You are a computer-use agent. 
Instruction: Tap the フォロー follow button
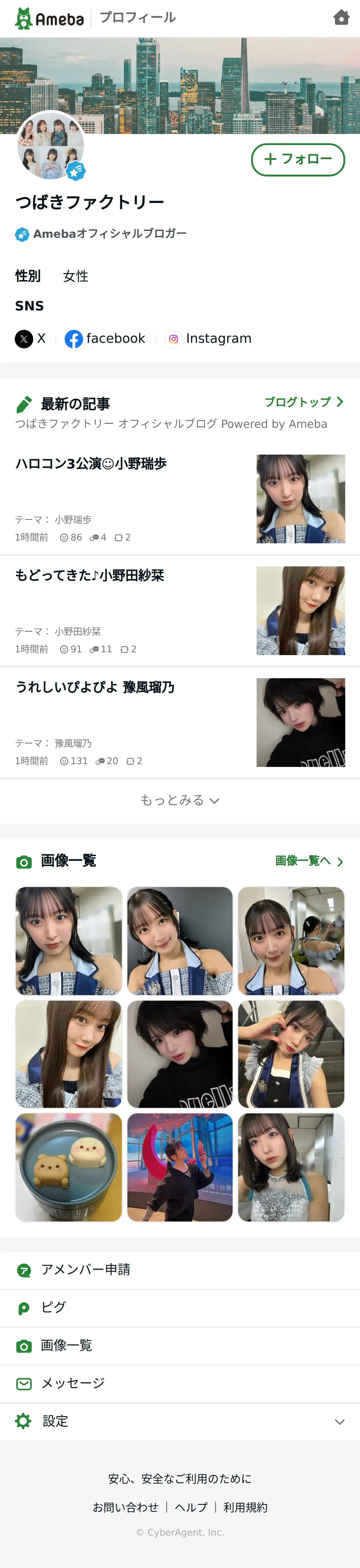click(x=298, y=160)
